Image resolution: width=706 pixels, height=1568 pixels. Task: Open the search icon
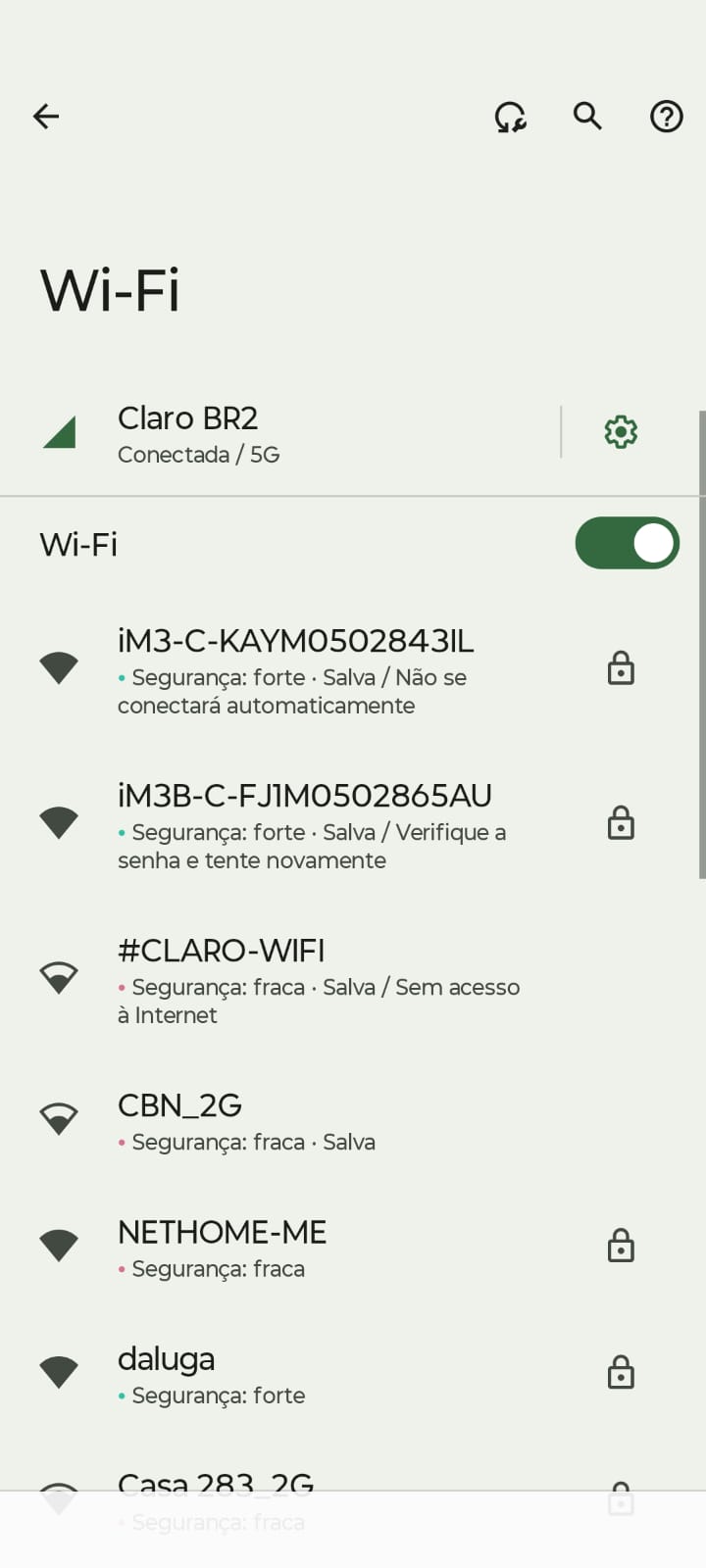(x=587, y=117)
